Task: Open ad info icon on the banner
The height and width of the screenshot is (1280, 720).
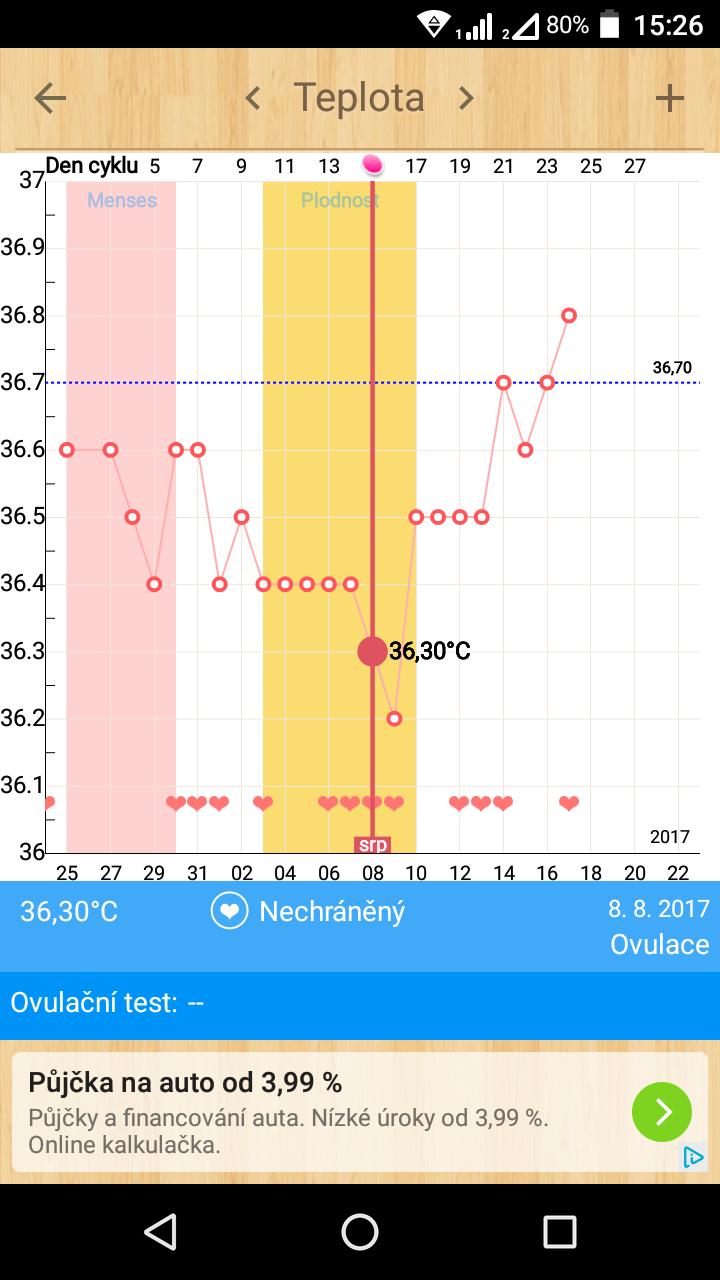Action: point(693,1157)
